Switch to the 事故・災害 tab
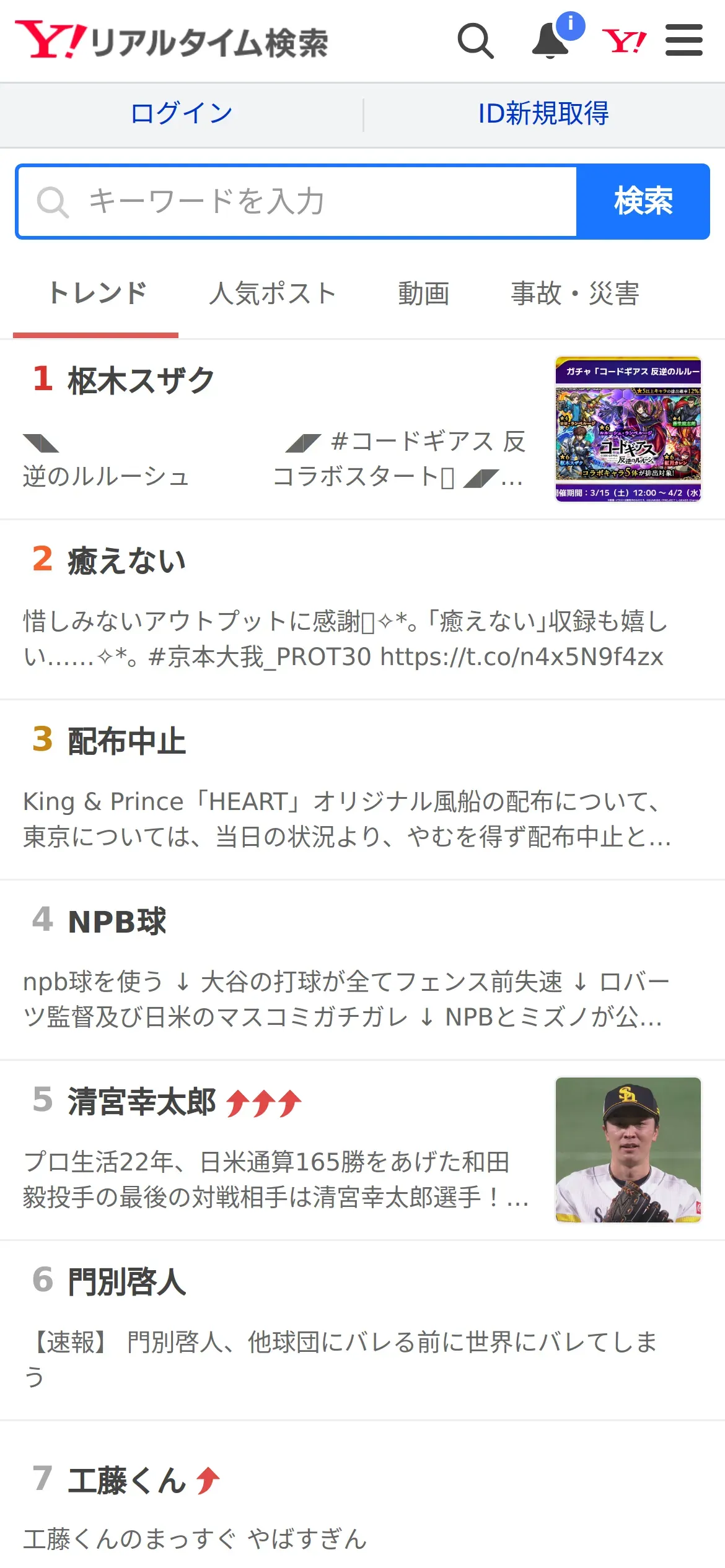The width and height of the screenshot is (725, 1568). pyautogui.click(x=574, y=294)
